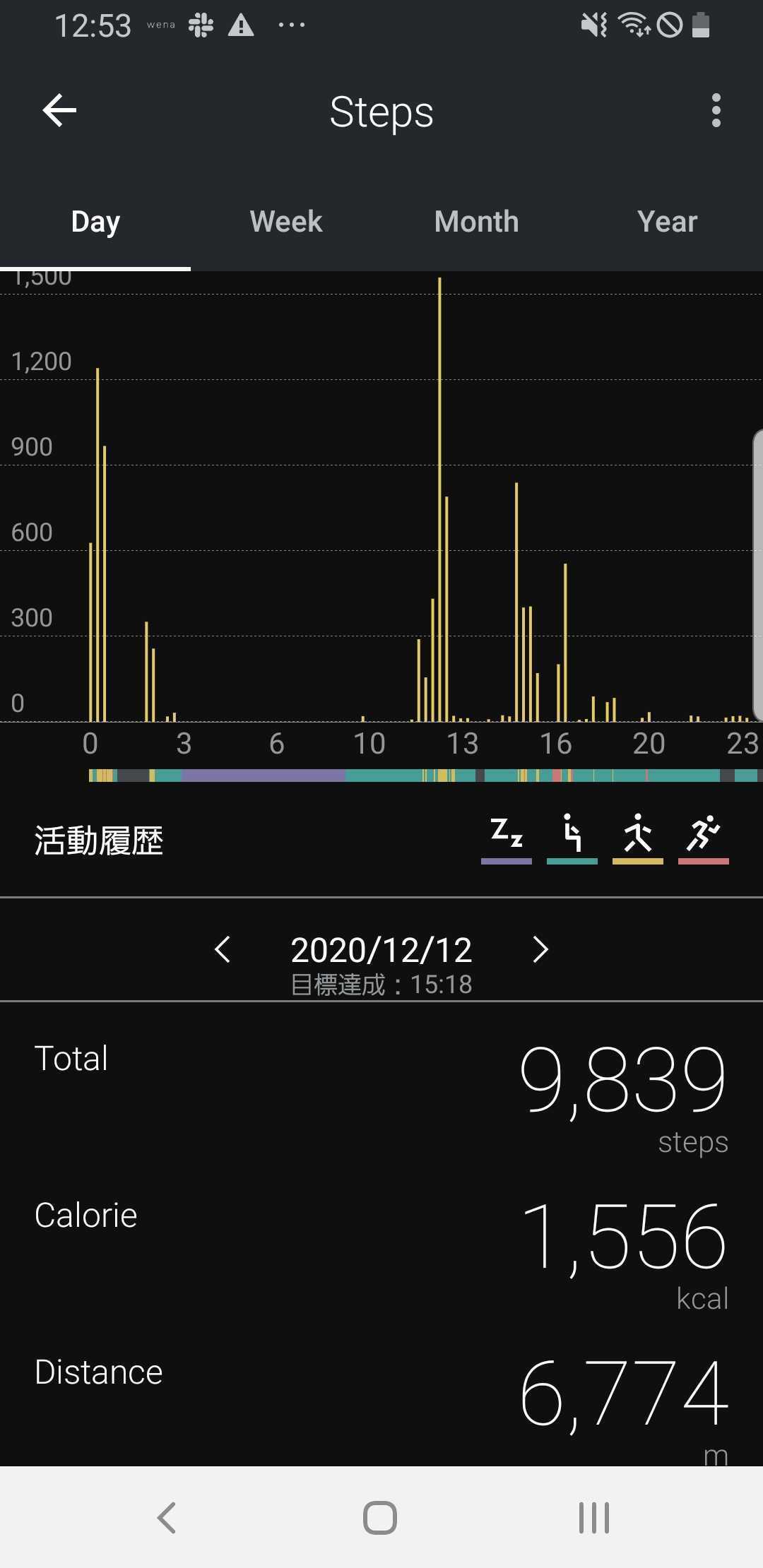Image resolution: width=763 pixels, height=1568 pixels.
Task: Switch to the Year tab
Action: [668, 222]
